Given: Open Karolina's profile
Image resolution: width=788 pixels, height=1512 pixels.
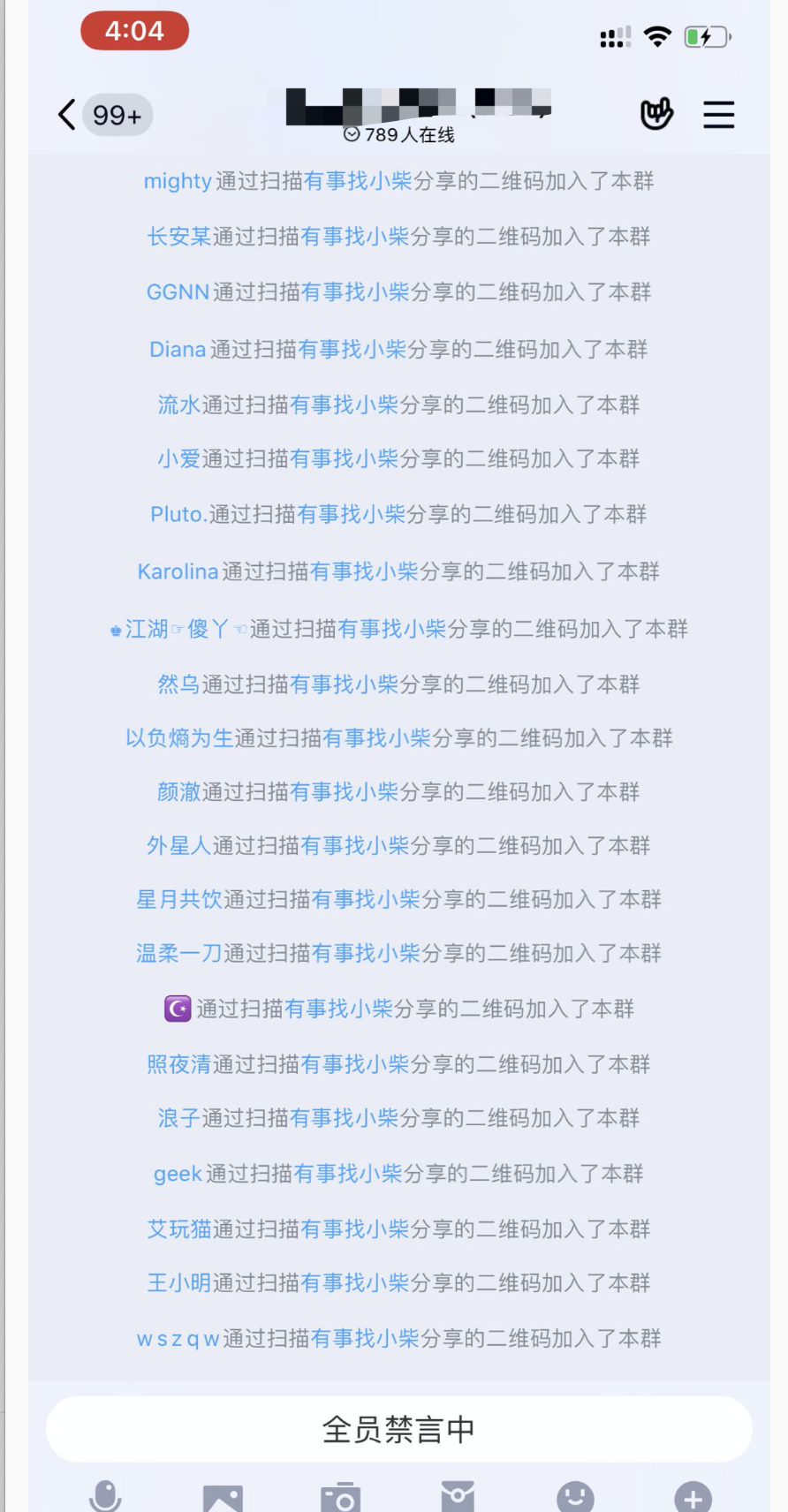Looking at the screenshot, I should (x=178, y=572).
